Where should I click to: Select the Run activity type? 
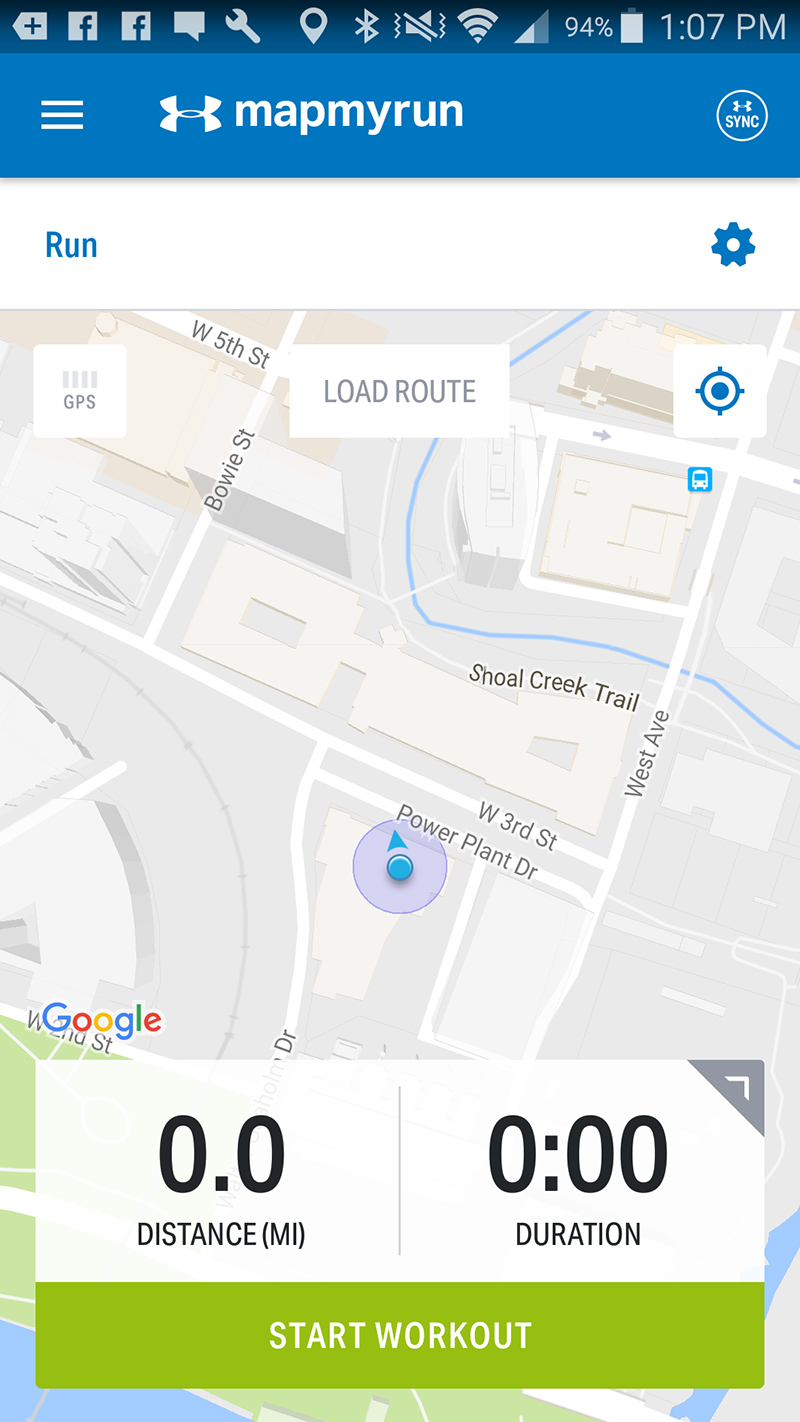pyautogui.click(x=71, y=245)
